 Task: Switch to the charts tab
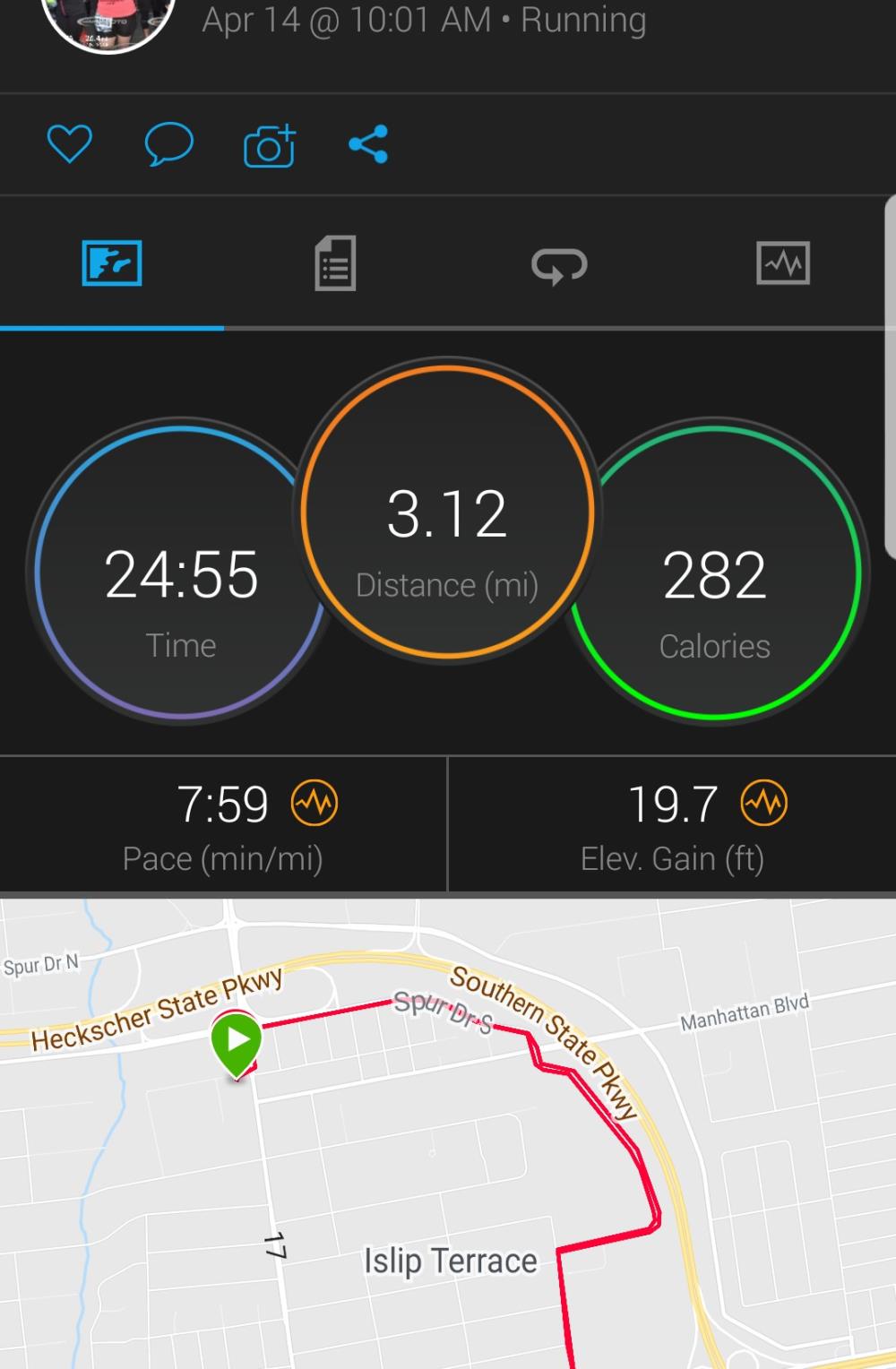[x=783, y=263]
